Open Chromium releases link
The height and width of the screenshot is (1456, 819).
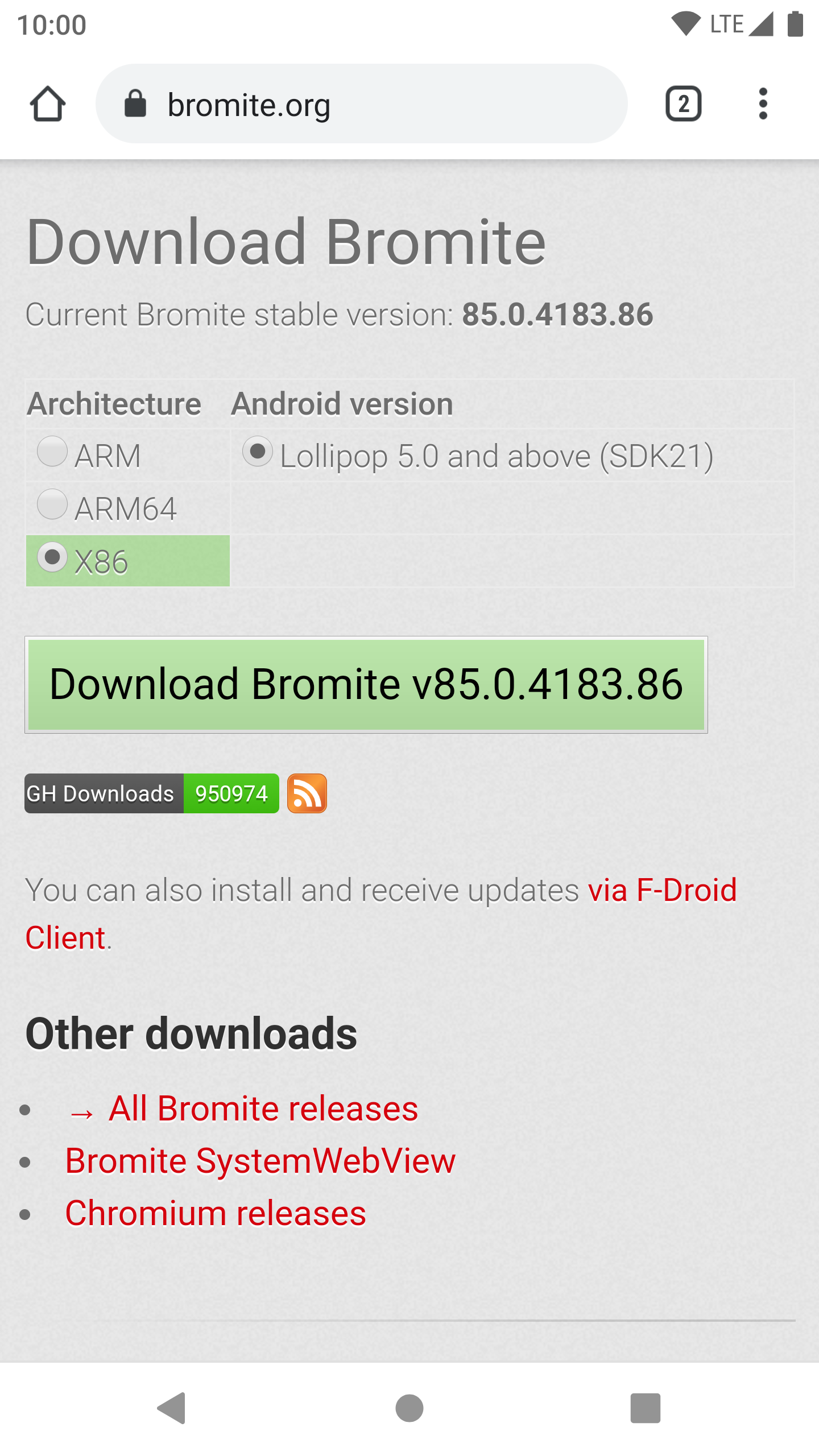[215, 1210]
